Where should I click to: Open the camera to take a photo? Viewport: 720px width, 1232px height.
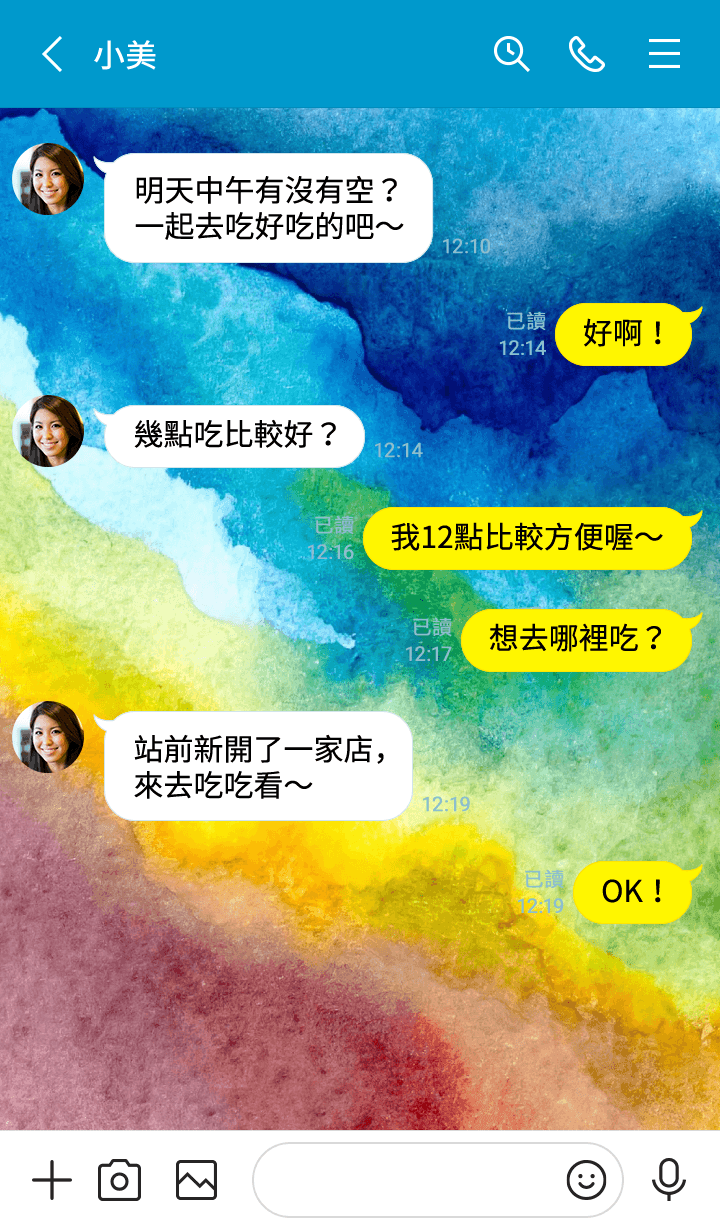119,1181
